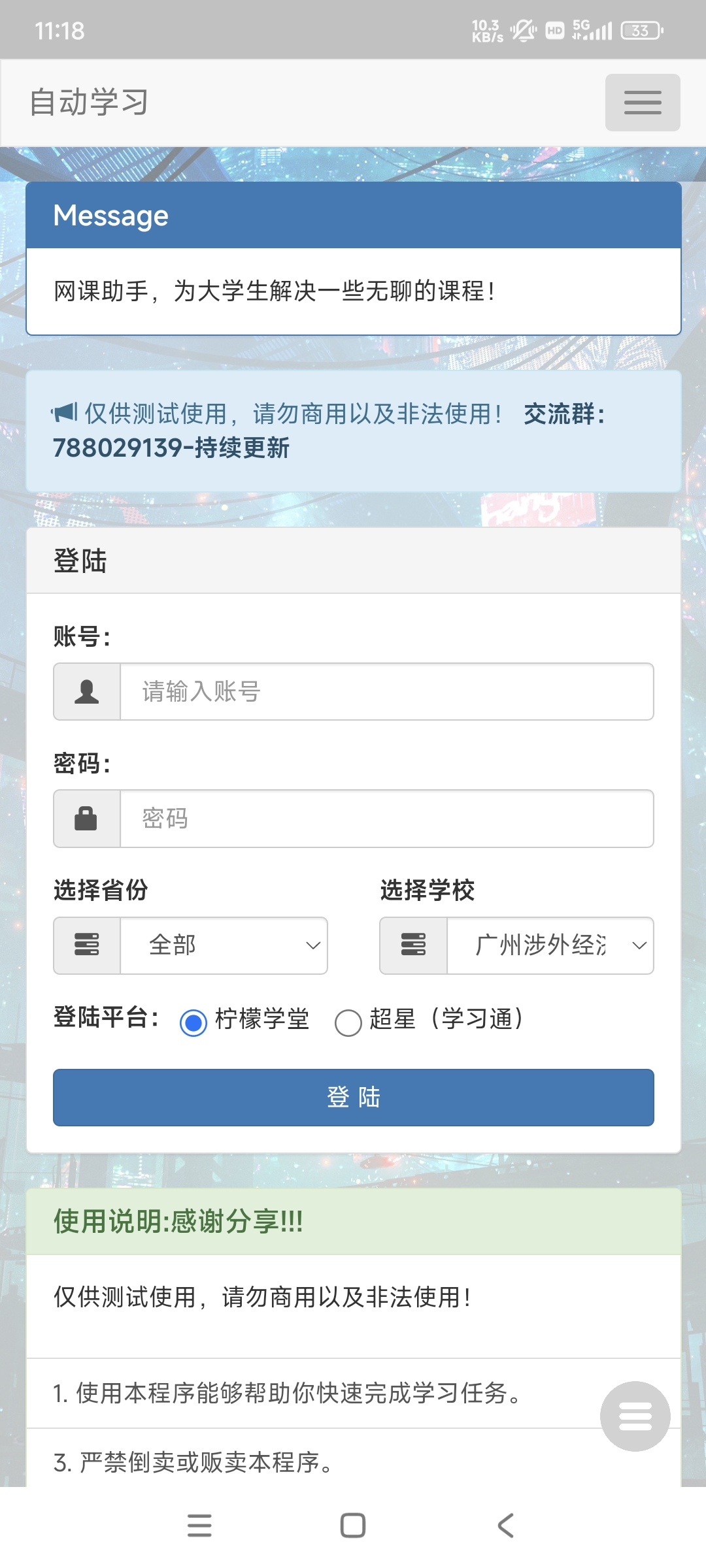Open the school dropdown 广州涉外经济
706x1568 pixels.
[x=549, y=945]
